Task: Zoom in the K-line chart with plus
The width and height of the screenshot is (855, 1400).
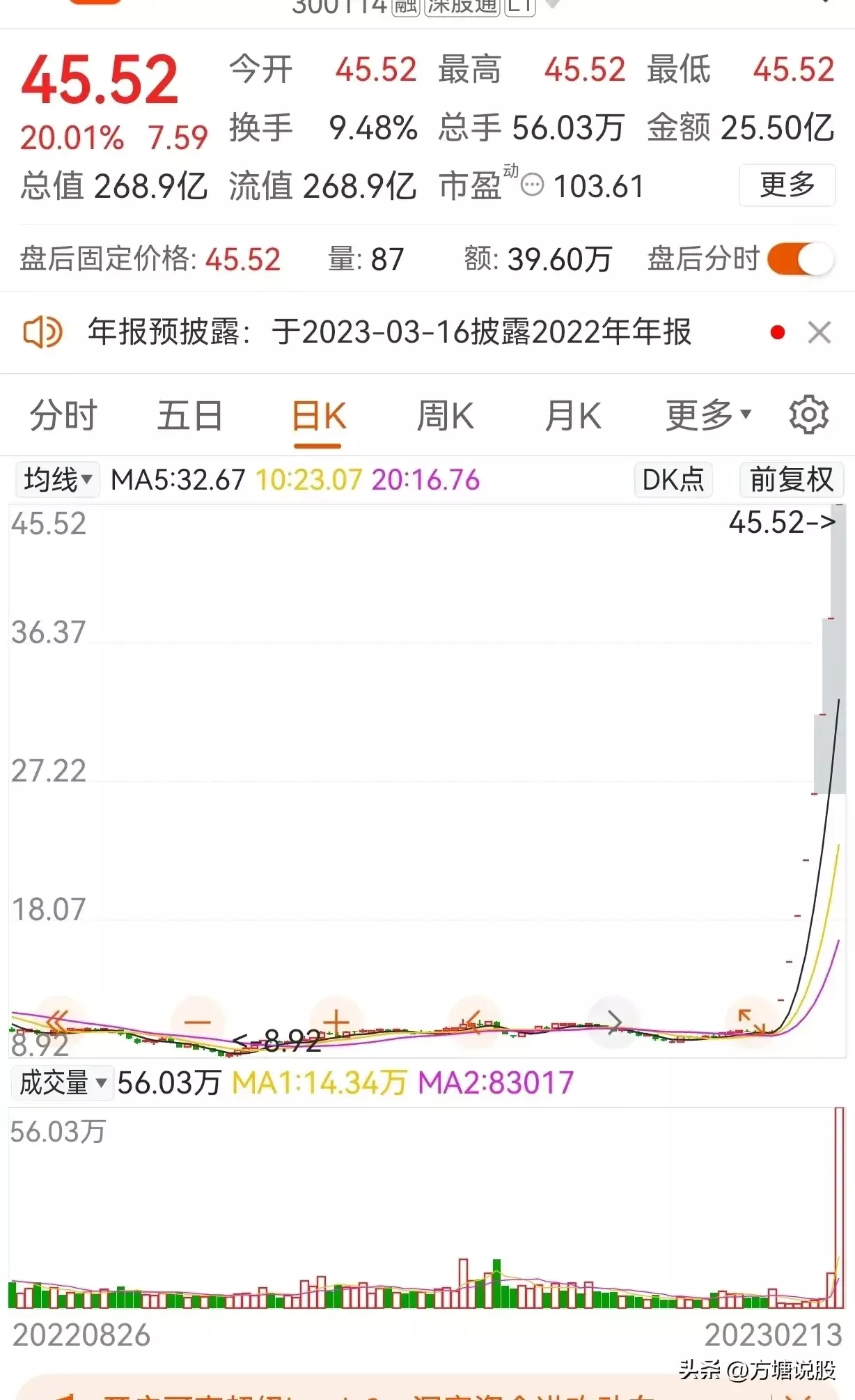Action: pos(336,1022)
